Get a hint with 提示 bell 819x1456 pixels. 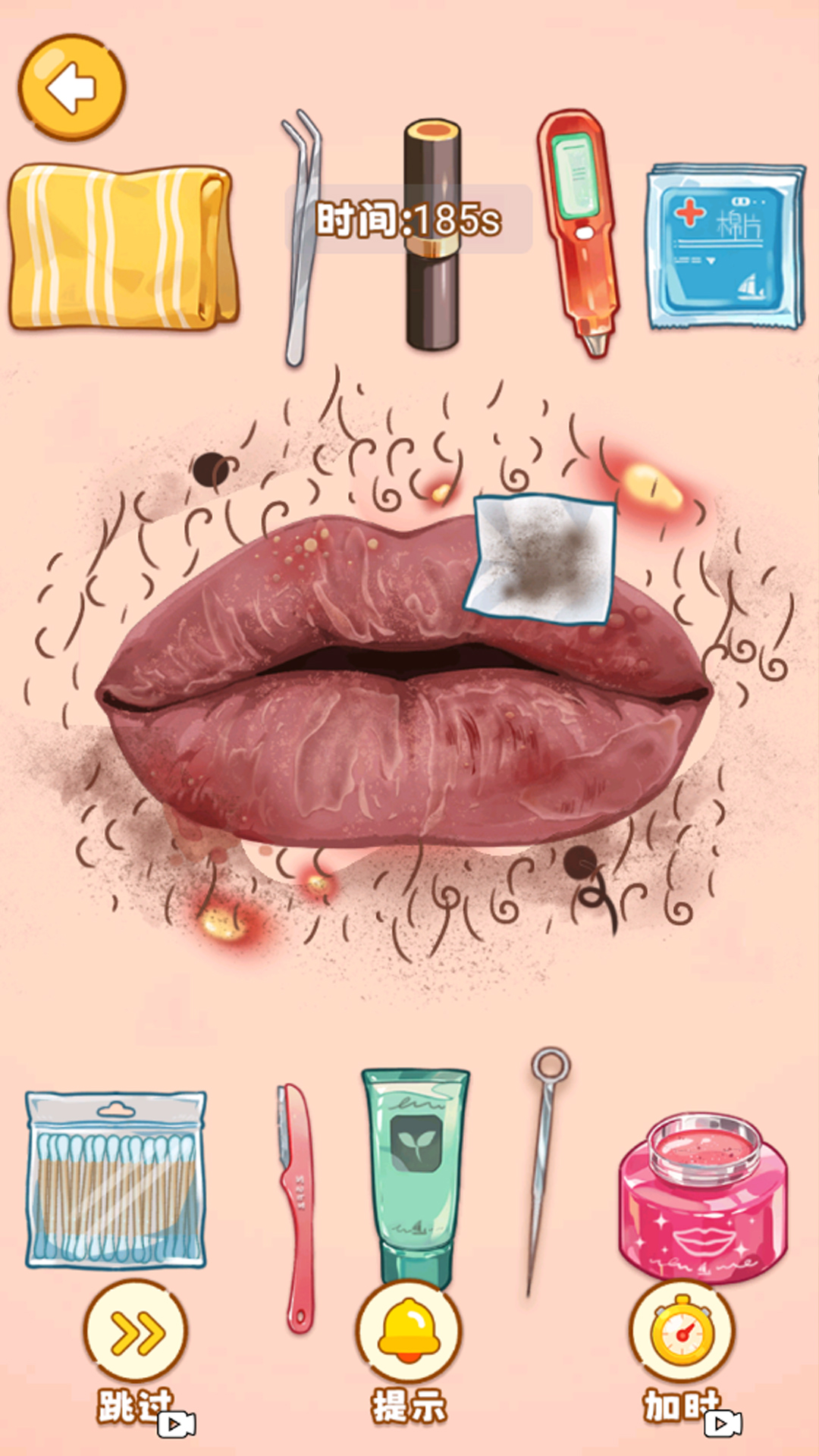tap(409, 1331)
